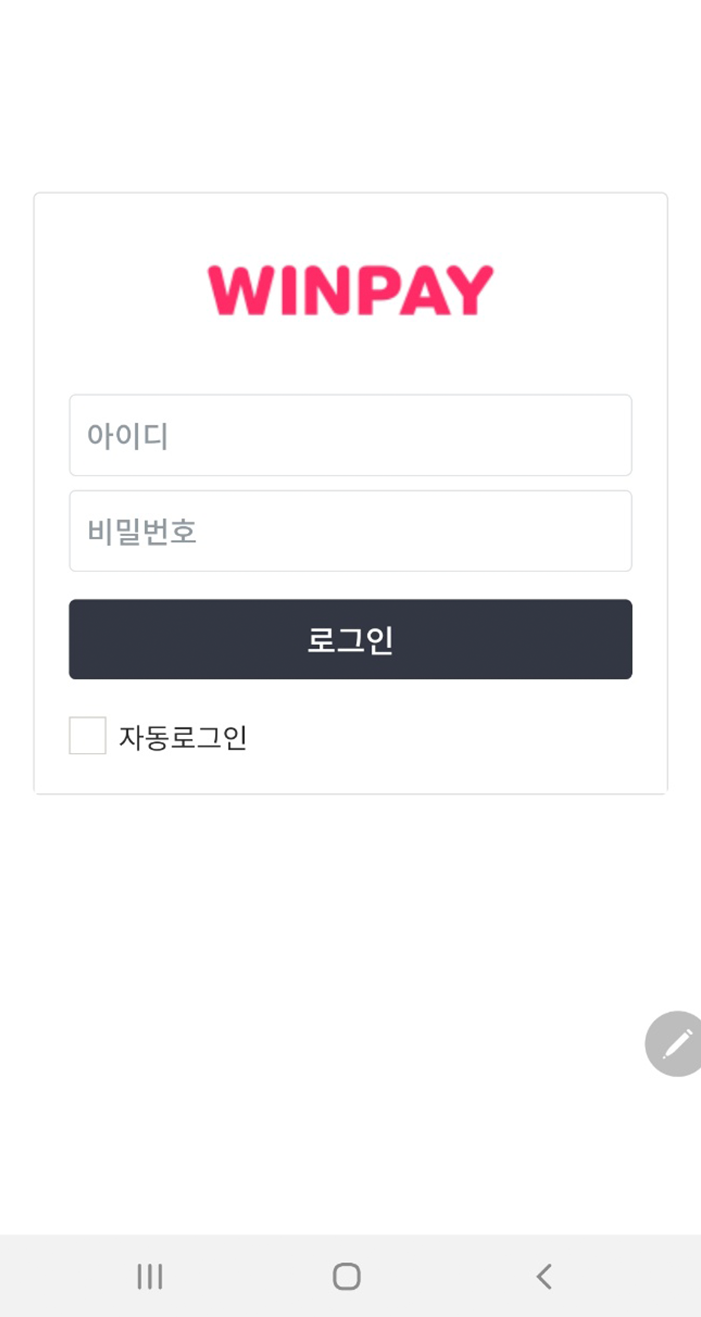The height and width of the screenshot is (1317, 701).
Task: Open the floating pencil edit button
Action: (674, 1044)
